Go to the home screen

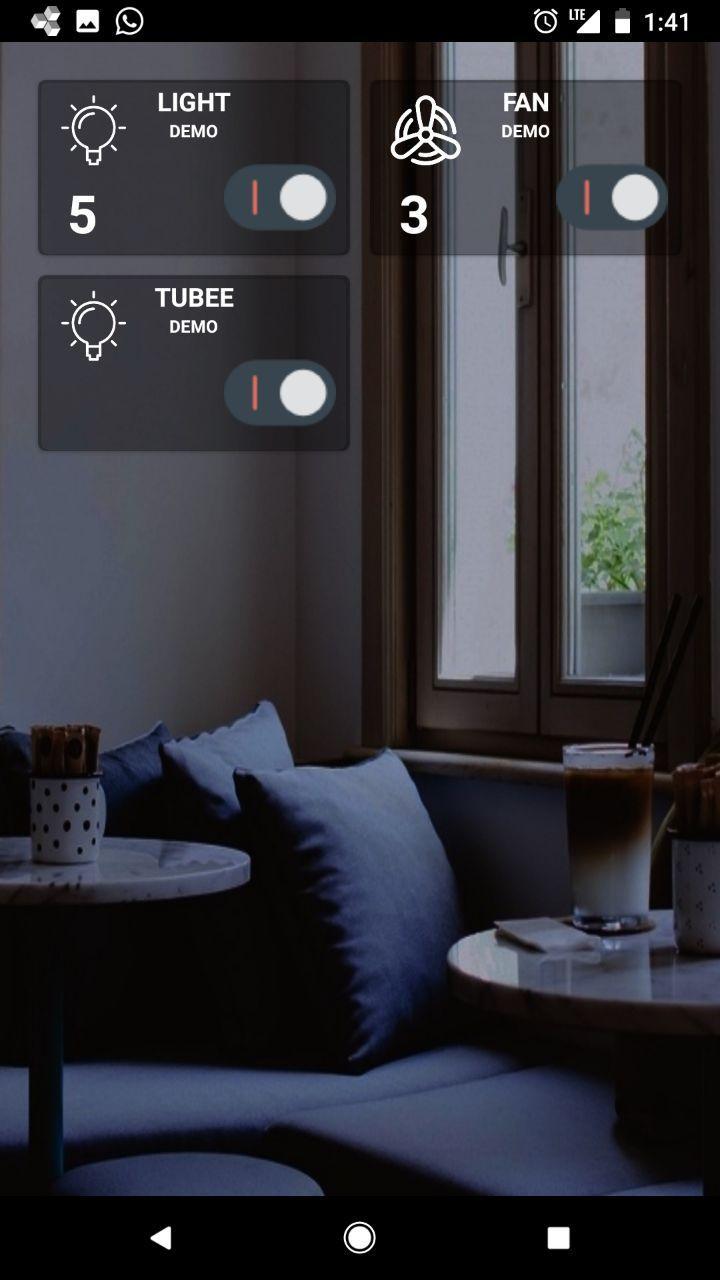click(359, 1238)
